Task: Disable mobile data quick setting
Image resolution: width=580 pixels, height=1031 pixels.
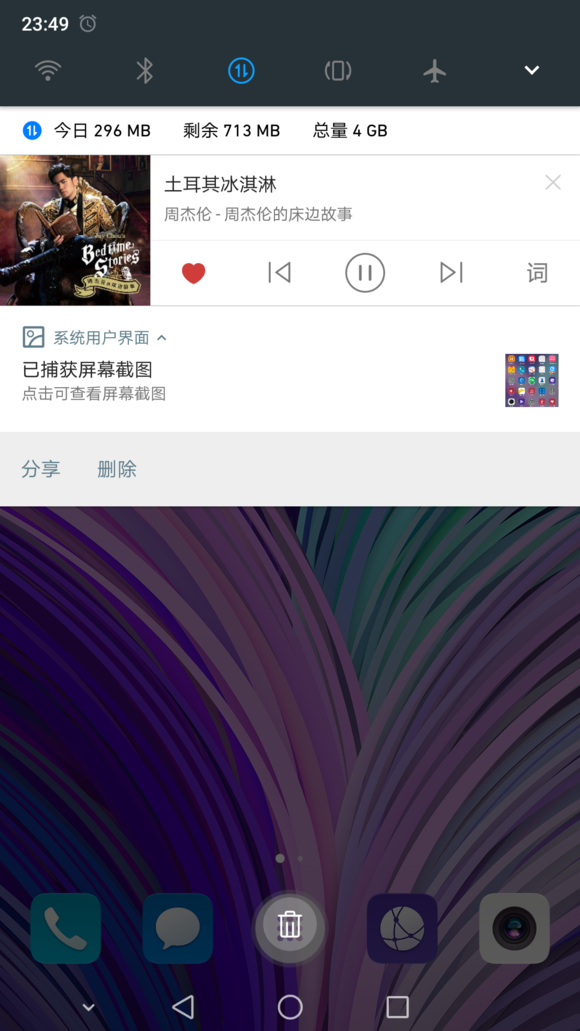Action: tap(241, 70)
